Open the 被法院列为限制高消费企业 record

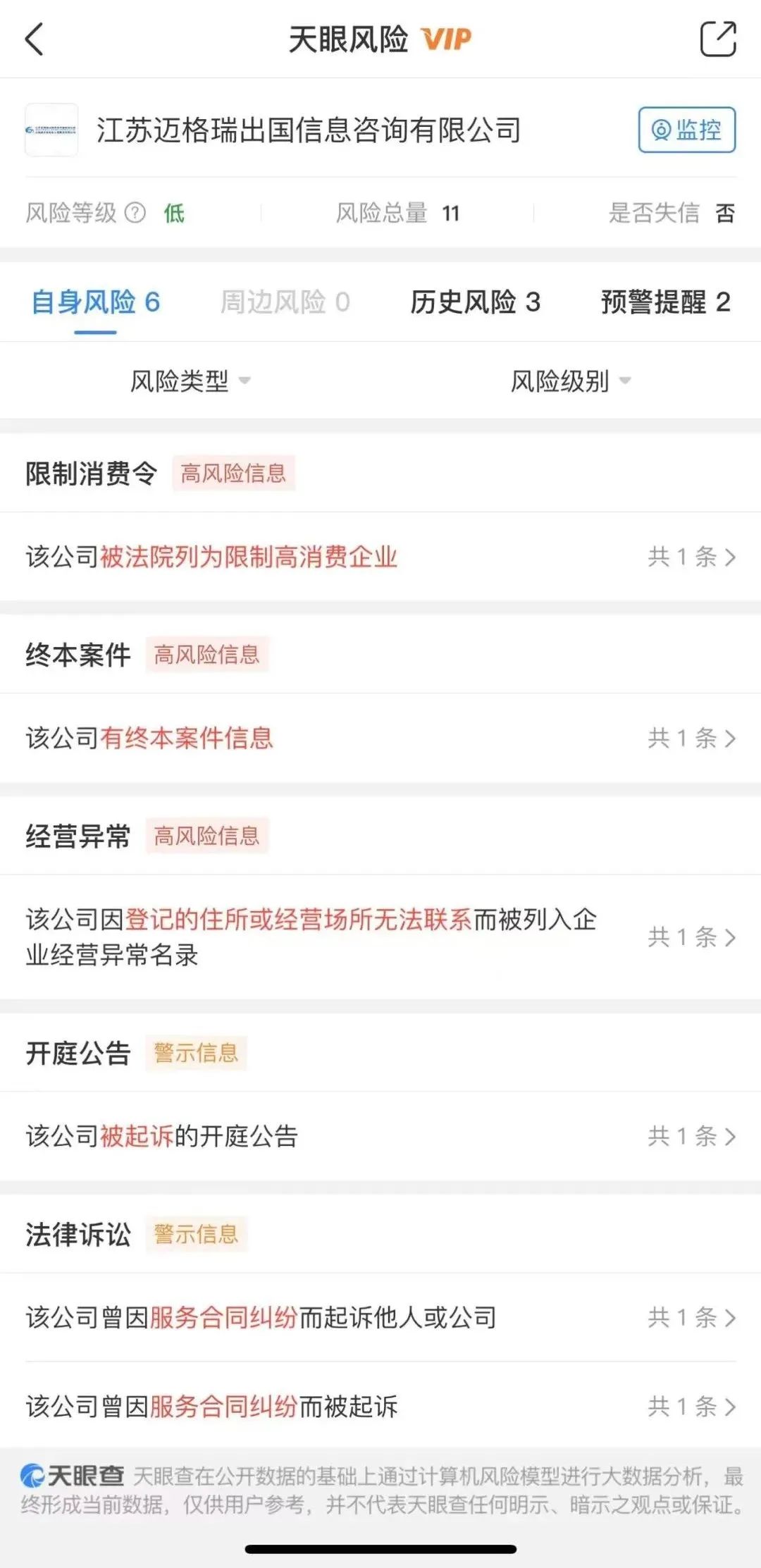(380, 557)
